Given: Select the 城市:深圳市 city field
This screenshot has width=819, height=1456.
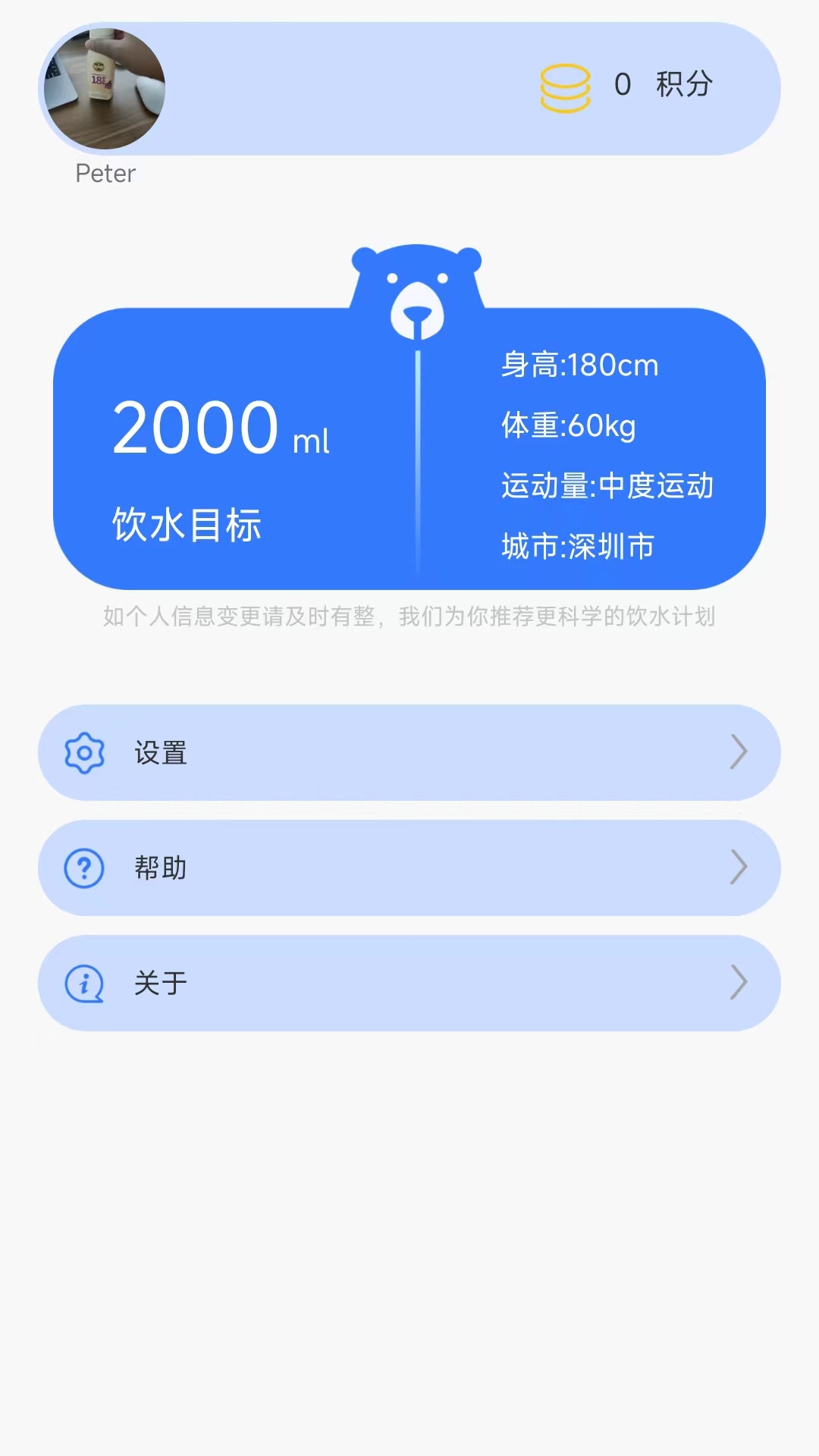Looking at the screenshot, I should (x=578, y=546).
